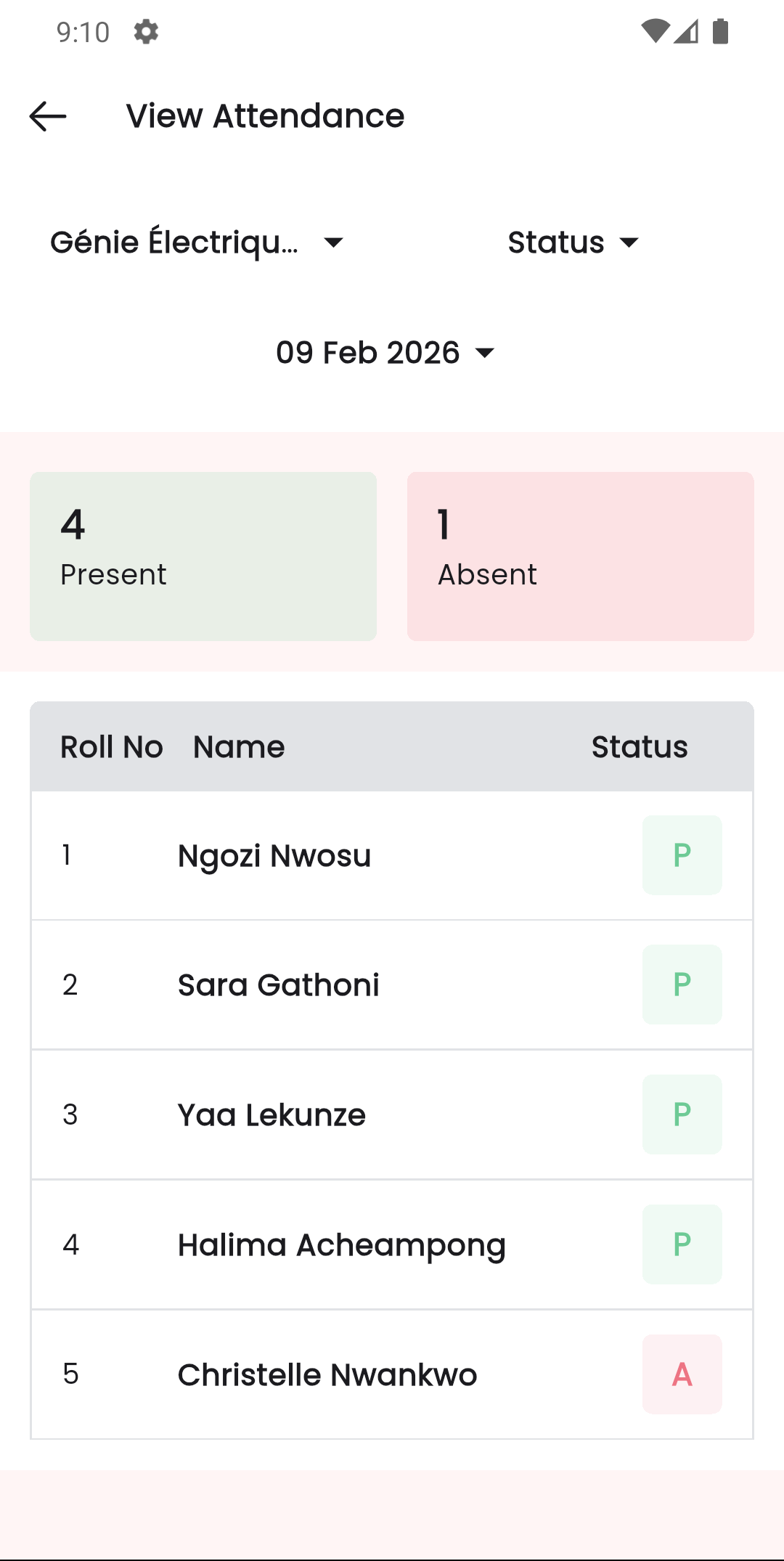Tap the A status badge for Christelle Nwankwo
This screenshot has height=1561, width=784.
pos(682,1374)
